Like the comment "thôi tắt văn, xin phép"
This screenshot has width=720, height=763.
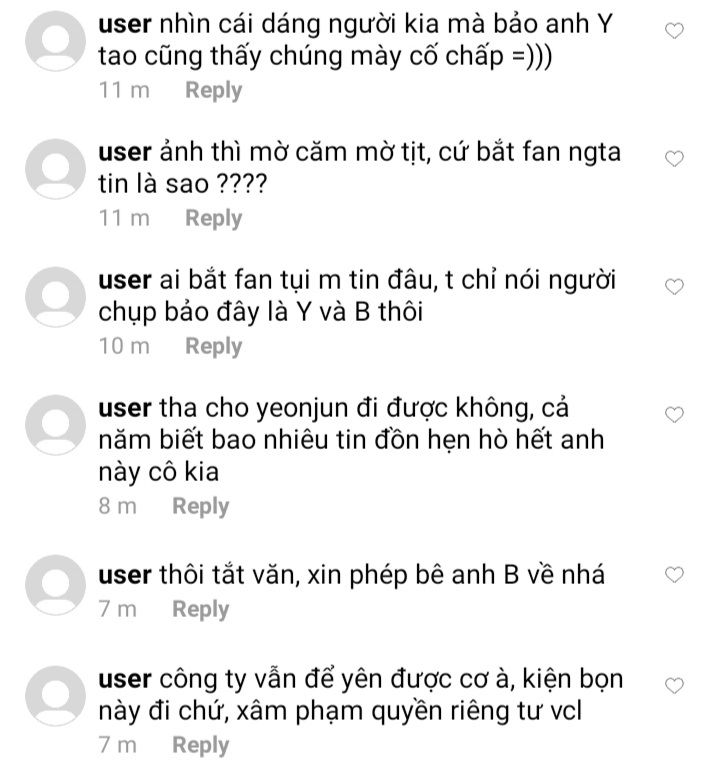[x=674, y=574]
